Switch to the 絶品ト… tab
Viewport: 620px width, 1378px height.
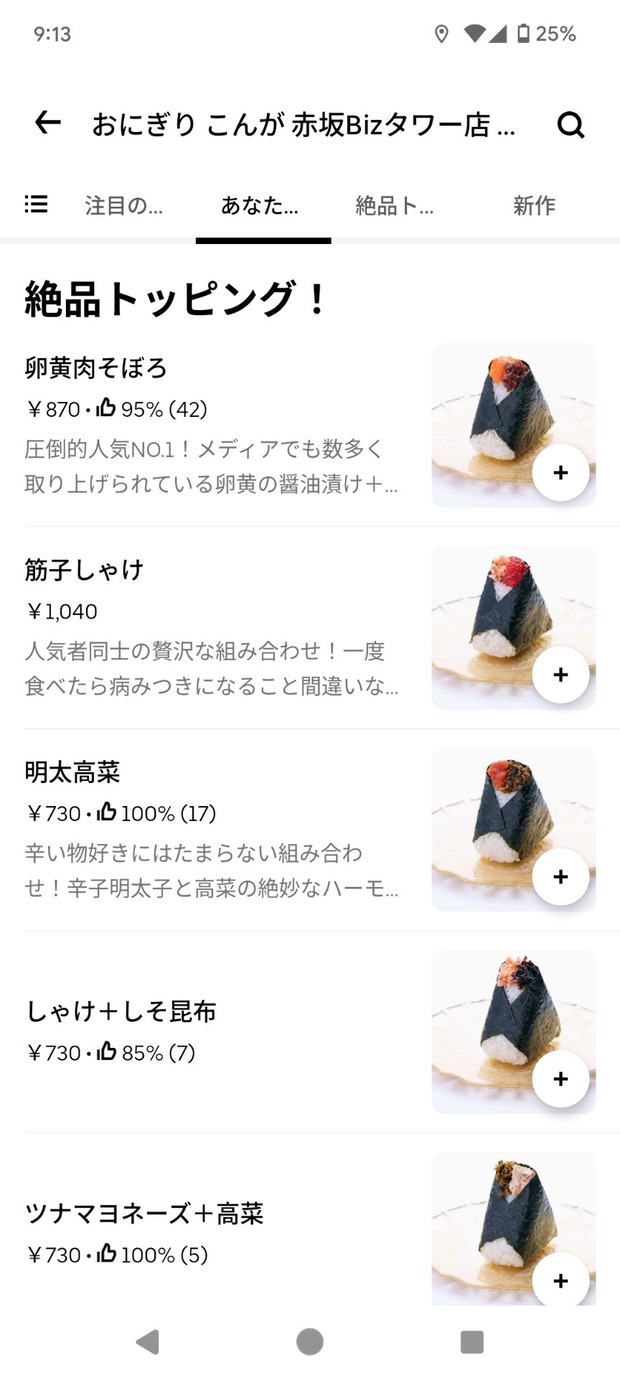coord(395,206)
